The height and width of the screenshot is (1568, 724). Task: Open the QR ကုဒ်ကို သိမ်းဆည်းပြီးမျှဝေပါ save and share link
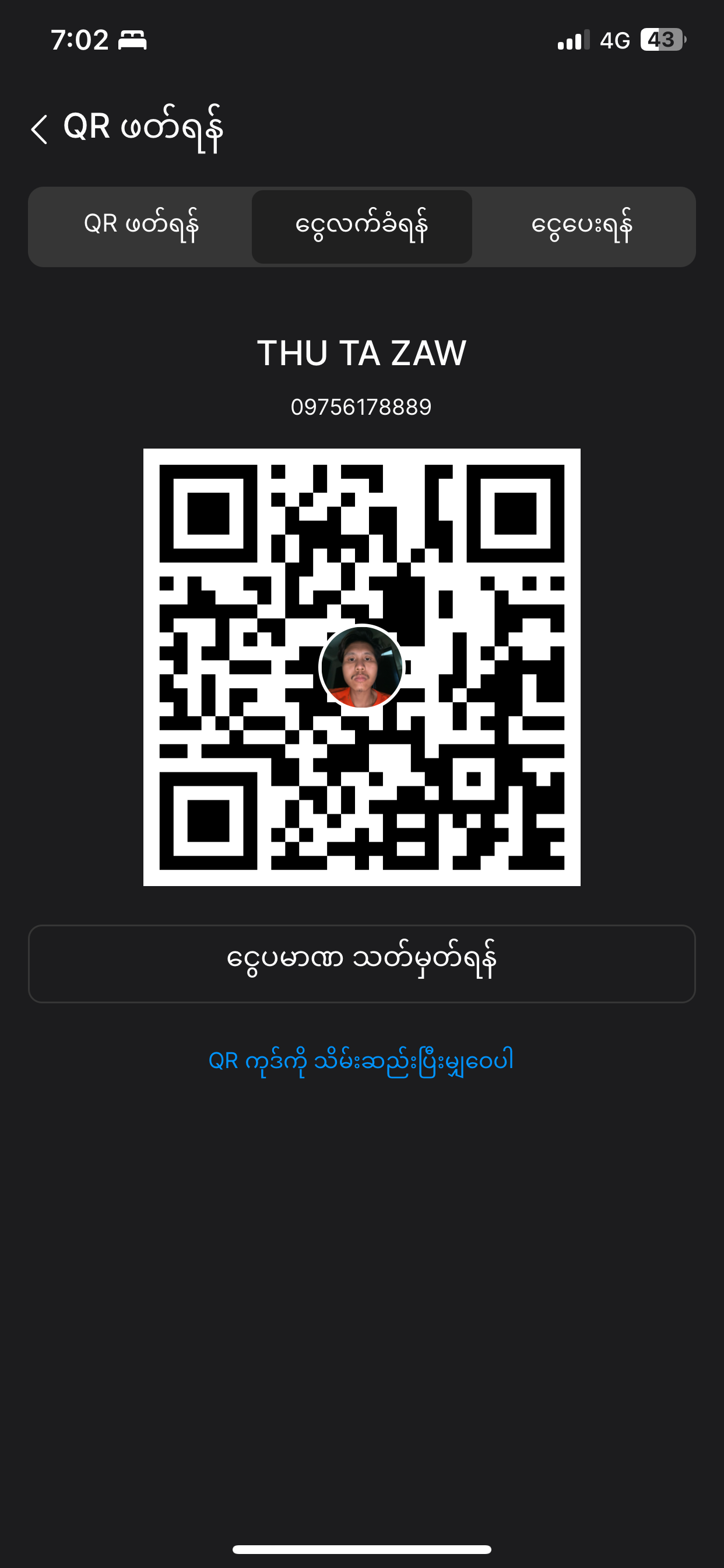click(361, 1061)
